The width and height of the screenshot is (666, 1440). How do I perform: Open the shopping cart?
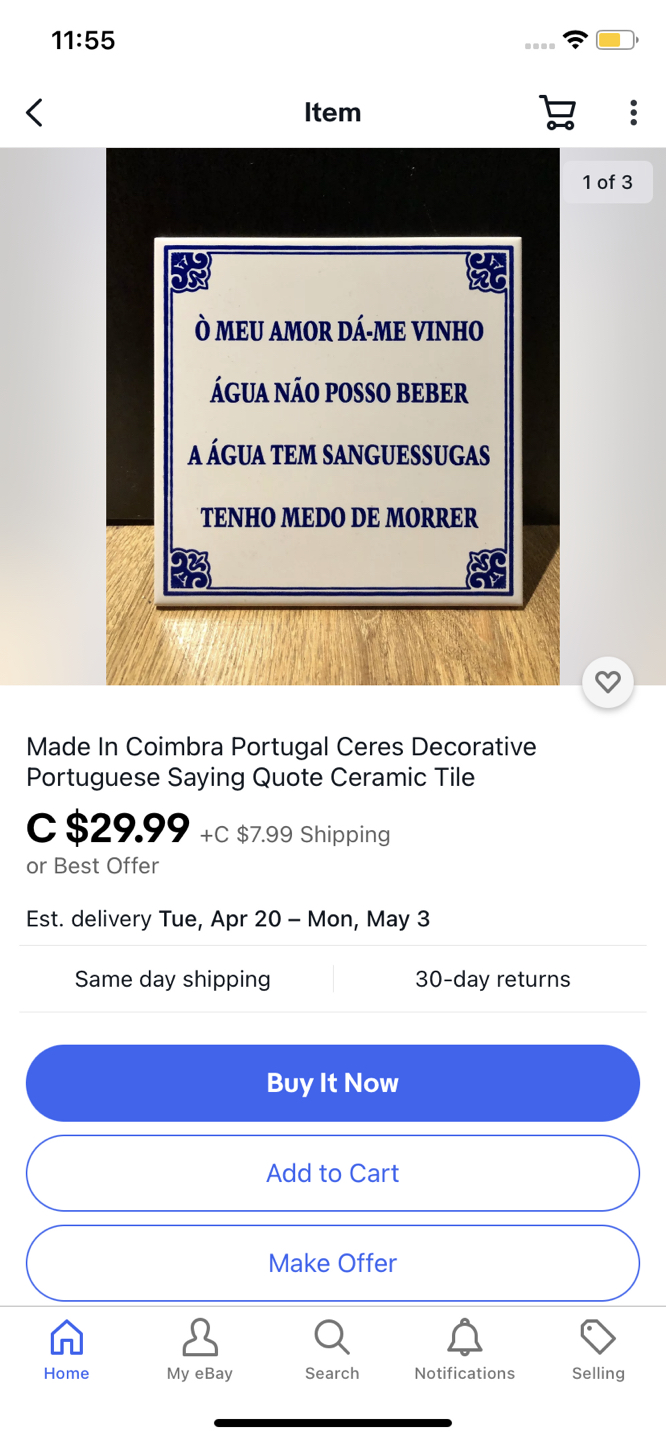[x=557, y=113]
